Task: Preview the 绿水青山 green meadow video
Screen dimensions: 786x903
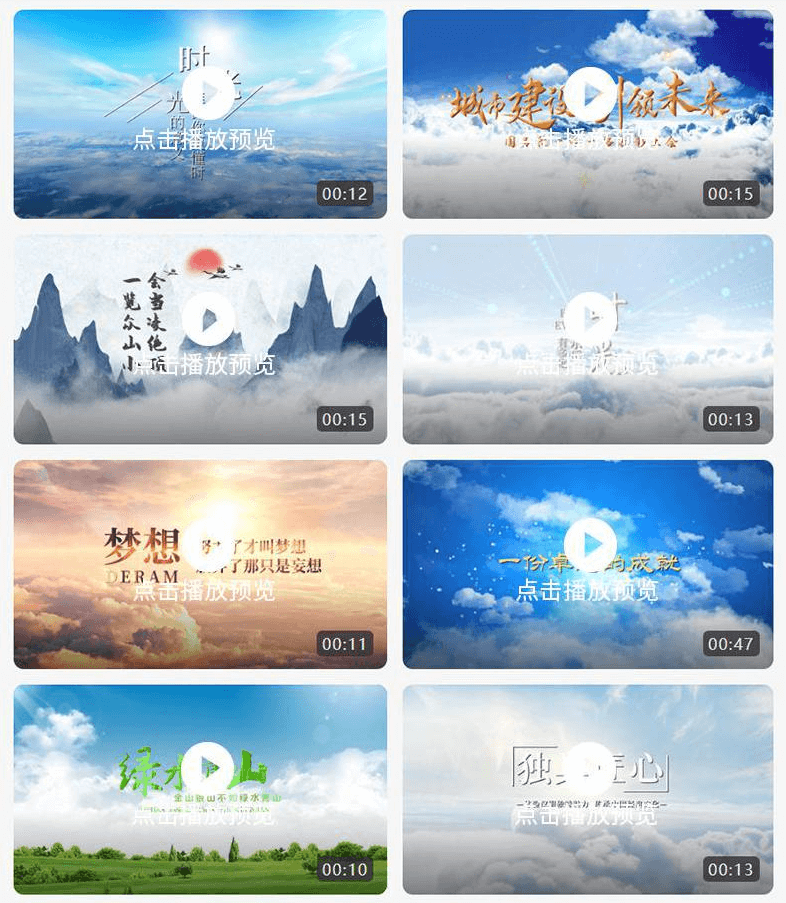Action: click(209, 769)
